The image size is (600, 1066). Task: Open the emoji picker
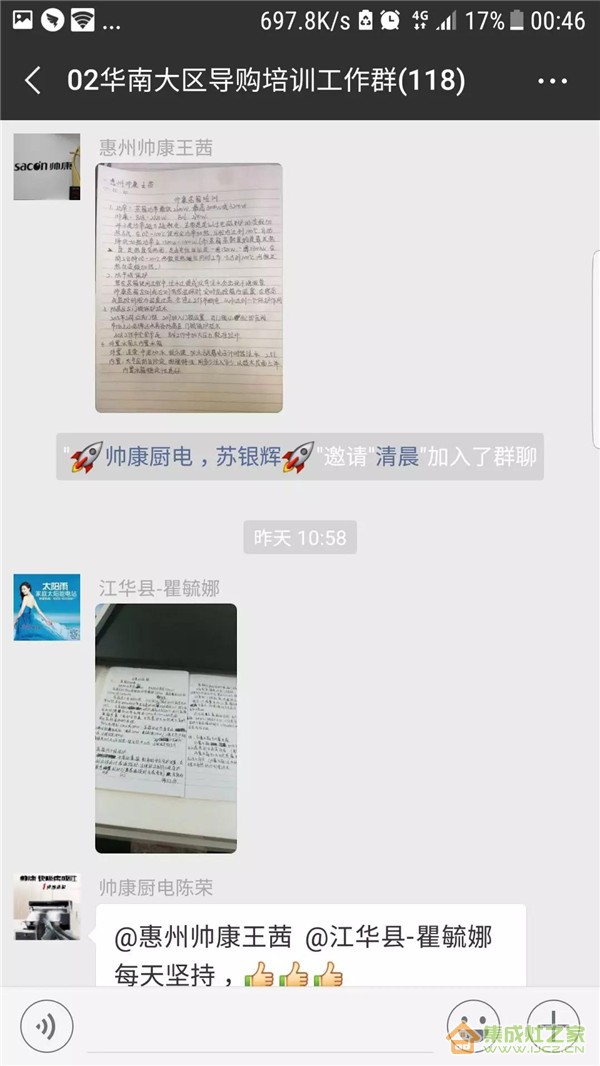tap(472, 1026)
